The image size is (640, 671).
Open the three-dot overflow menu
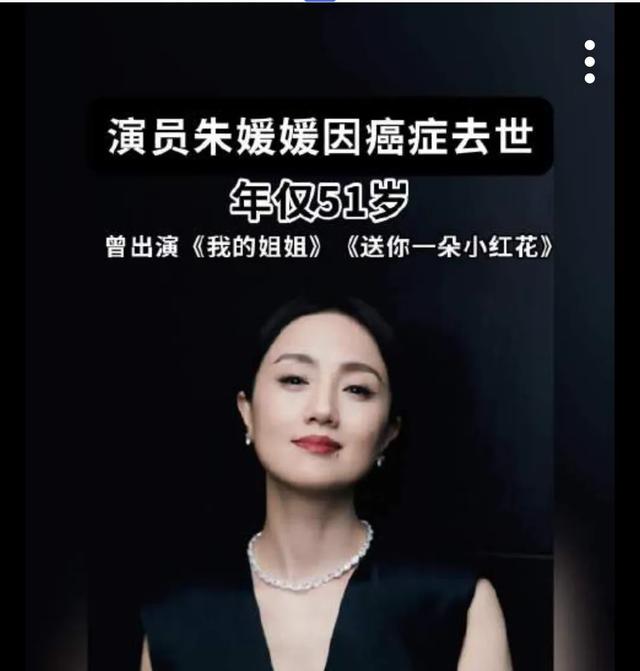[590, 62]
